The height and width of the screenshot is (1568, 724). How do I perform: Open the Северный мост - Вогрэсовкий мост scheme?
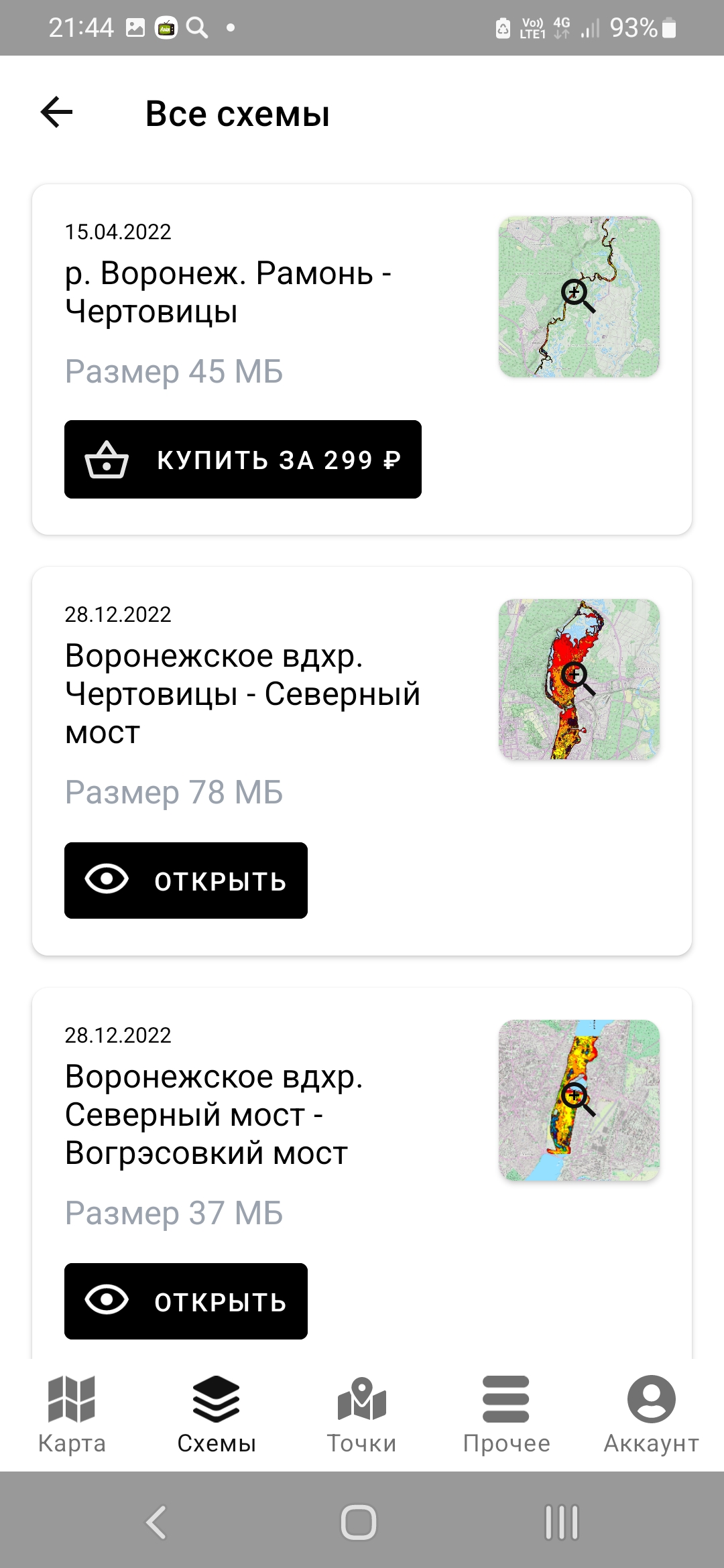[x=186, y=1301]
